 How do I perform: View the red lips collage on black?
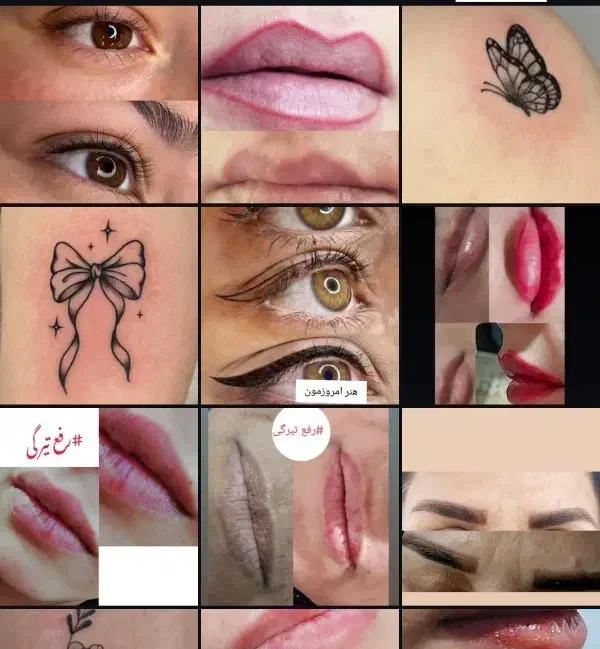coord(500,305)
